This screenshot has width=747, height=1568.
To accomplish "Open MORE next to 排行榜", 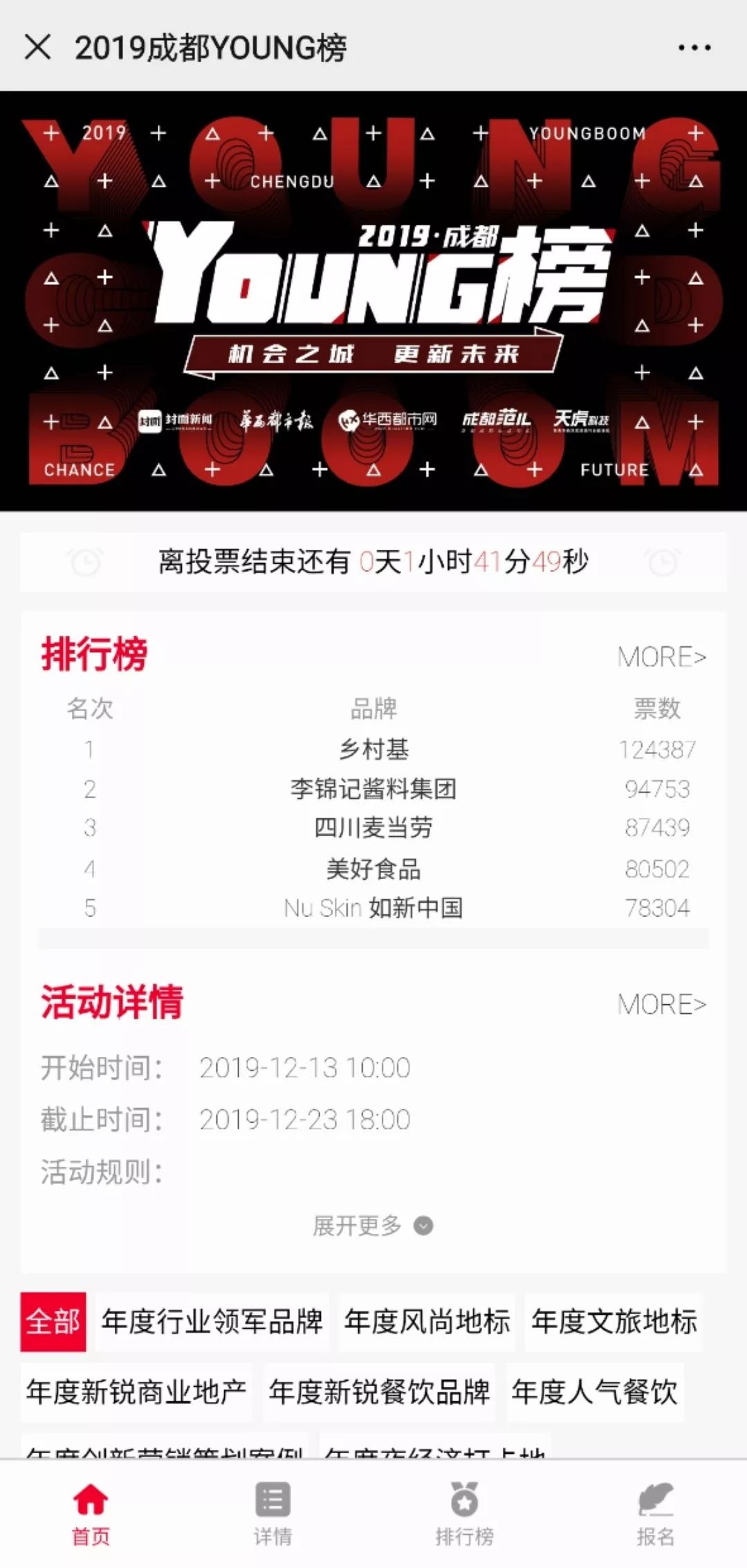I will 661,656.
